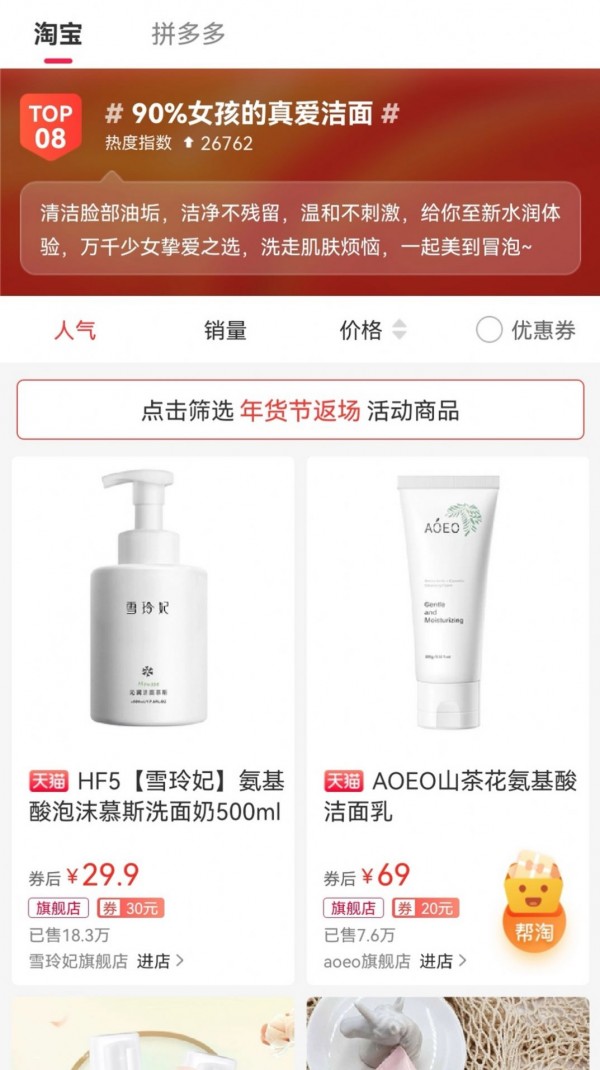Open the 帮淘 floating button
The height and width of the screenshot is (1070, 600).
pyautogui.click(x=533, y=903)
